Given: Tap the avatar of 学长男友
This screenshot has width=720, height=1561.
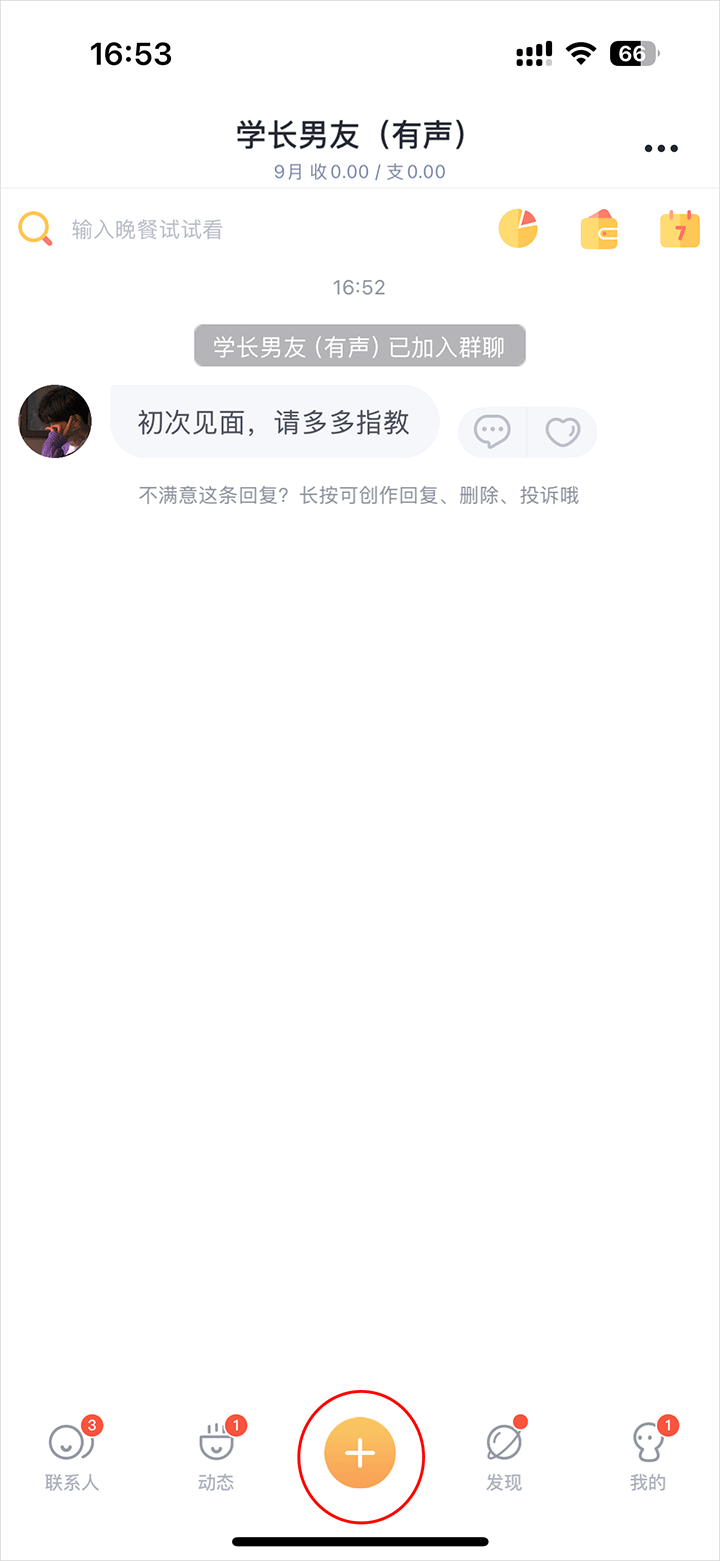Looking at the screenshot, I should point(55,421).
